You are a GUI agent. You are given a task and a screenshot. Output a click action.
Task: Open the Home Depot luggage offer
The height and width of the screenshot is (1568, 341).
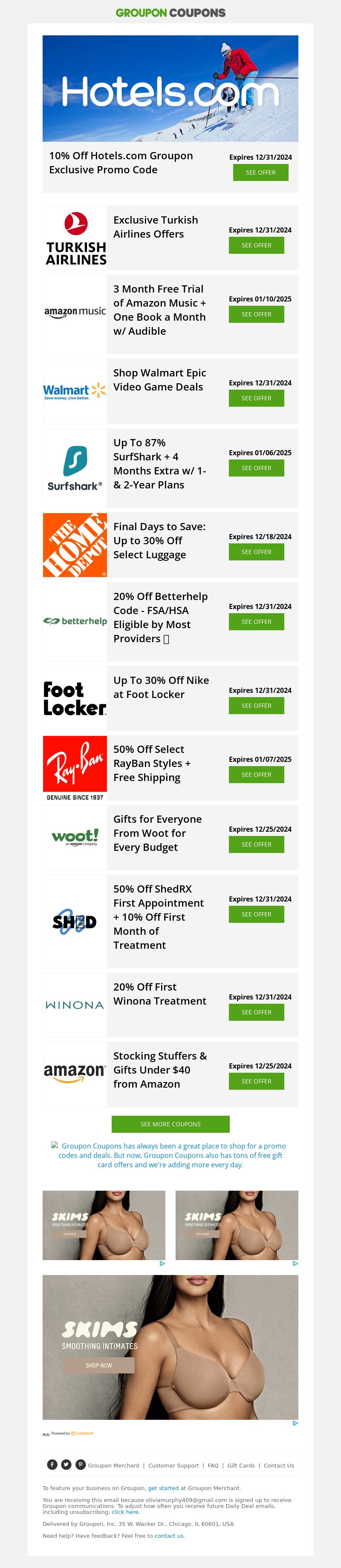click(x=256, y=552)
